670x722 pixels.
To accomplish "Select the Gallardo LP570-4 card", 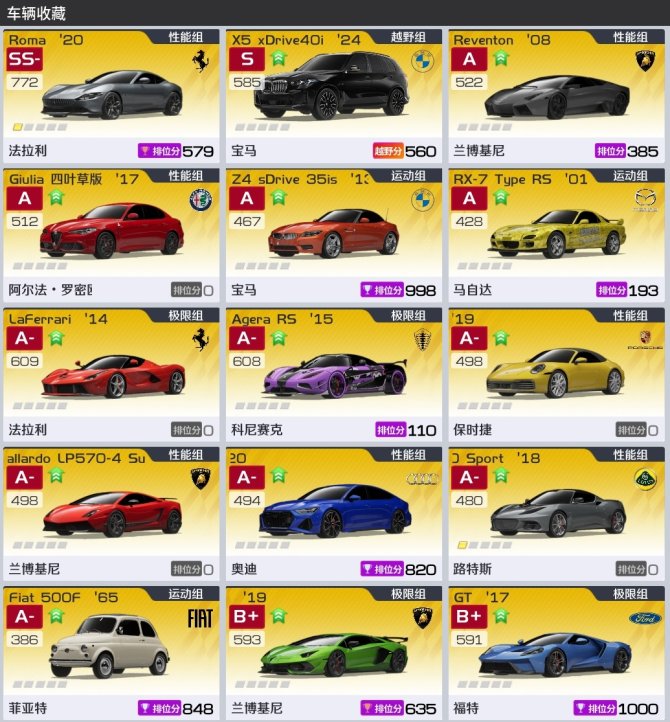I will (110, 512).
